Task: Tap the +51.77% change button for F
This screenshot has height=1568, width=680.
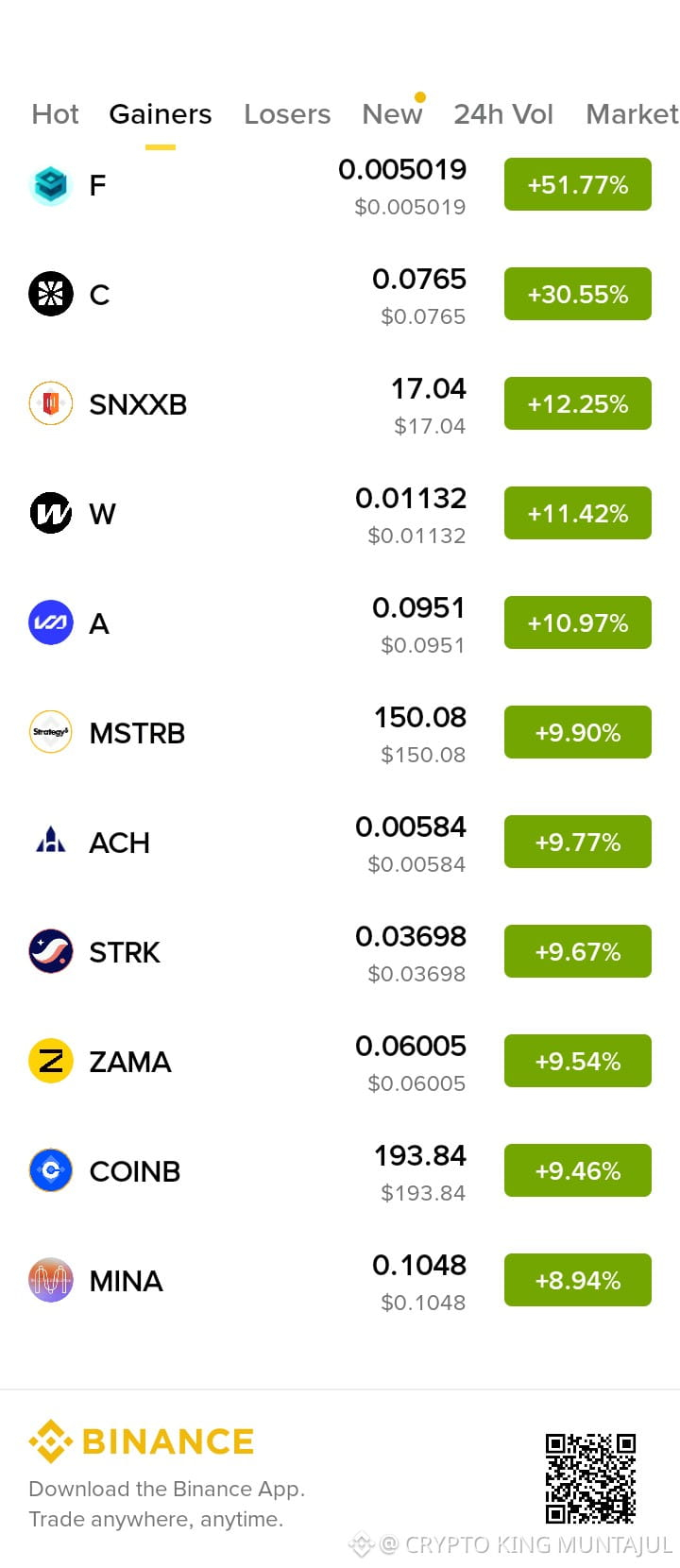Action: pyautogui.click(x=578, y=185)
